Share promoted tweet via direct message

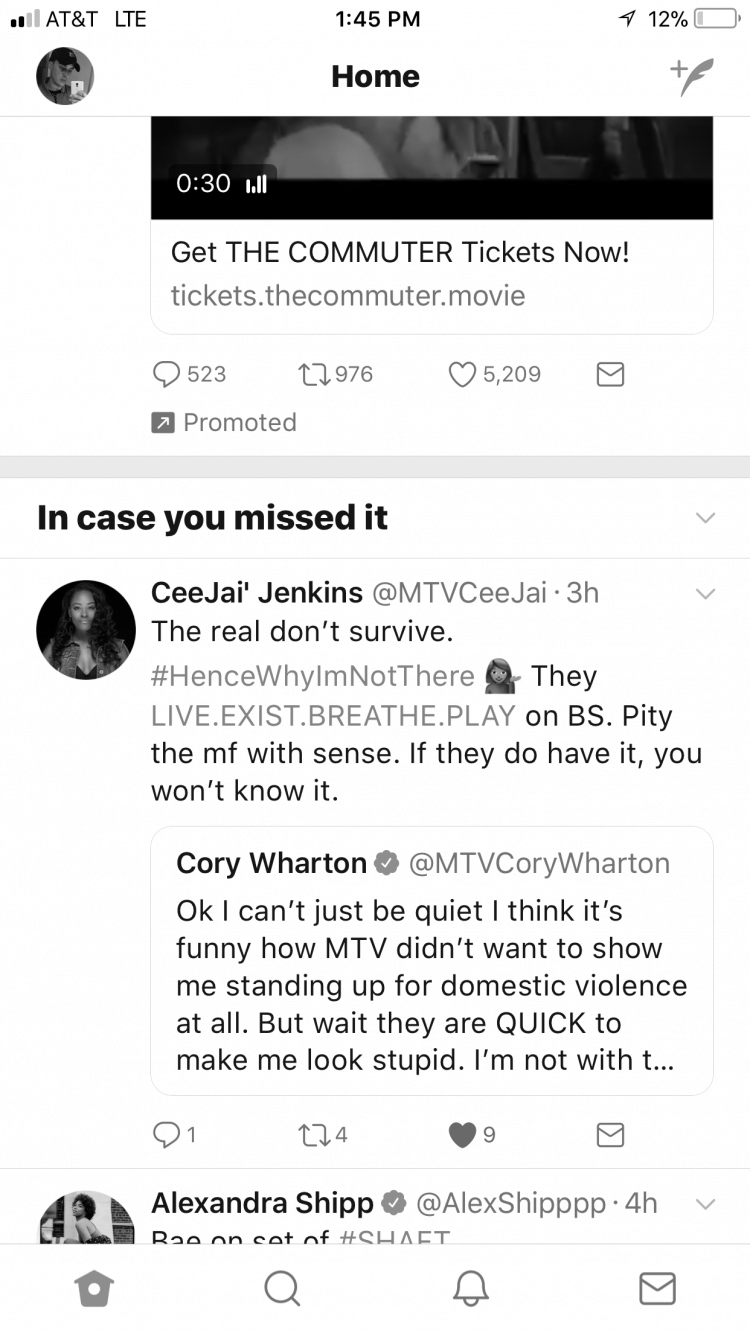pyautogui.click(x=610, y=374)
